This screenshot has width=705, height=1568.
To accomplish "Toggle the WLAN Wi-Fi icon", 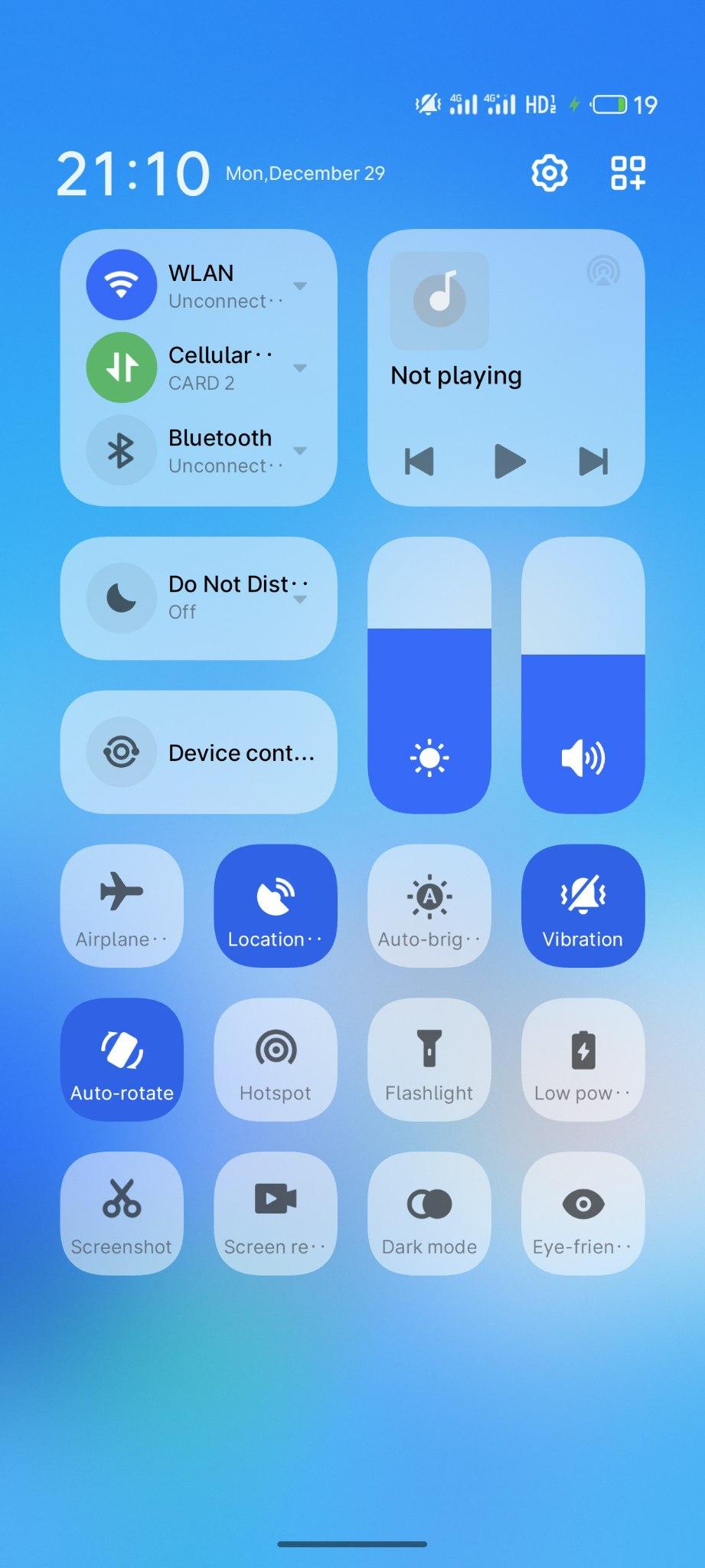I will tap(122, 285).
